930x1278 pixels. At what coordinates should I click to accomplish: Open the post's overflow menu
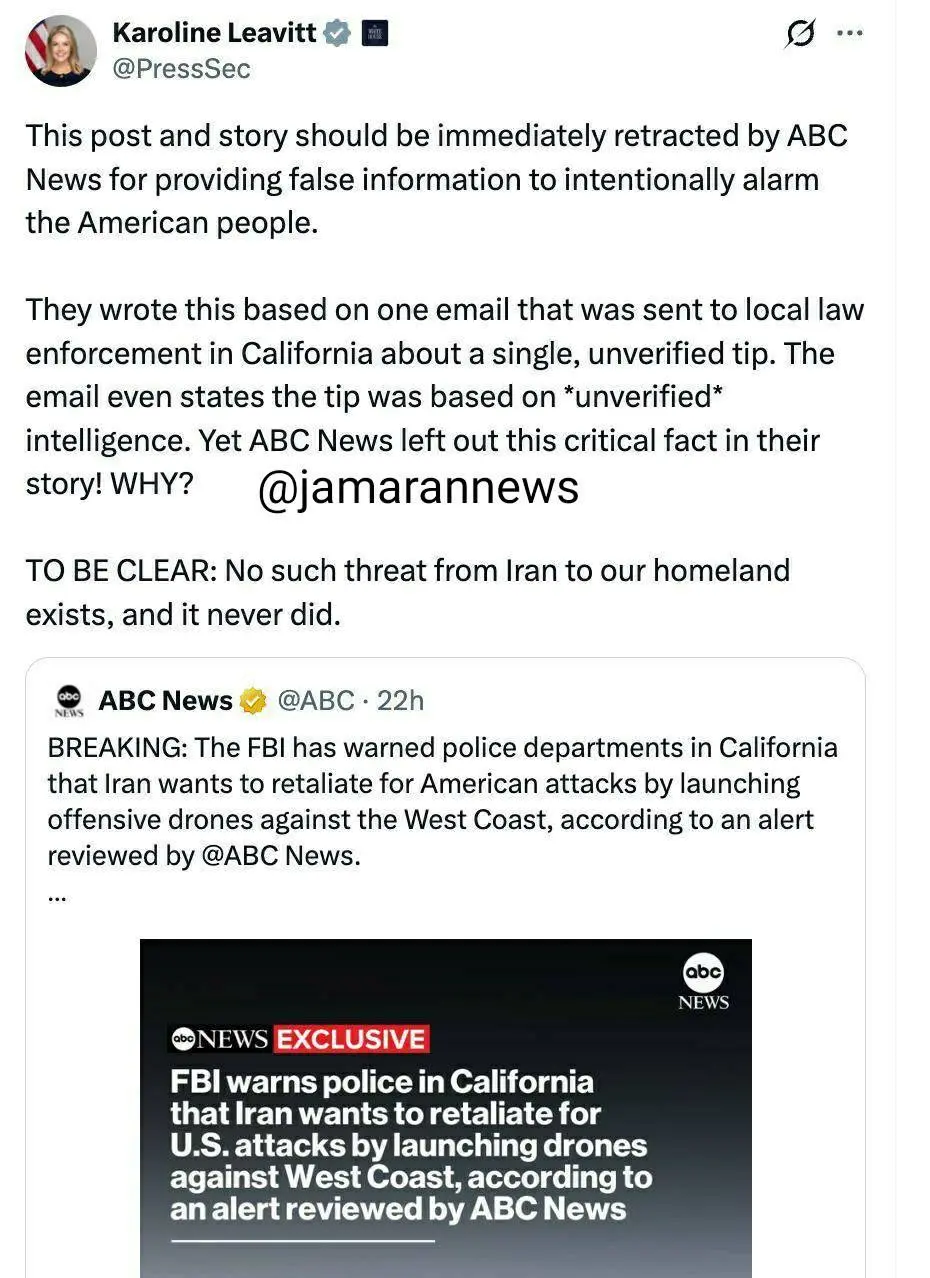point(849,33)
